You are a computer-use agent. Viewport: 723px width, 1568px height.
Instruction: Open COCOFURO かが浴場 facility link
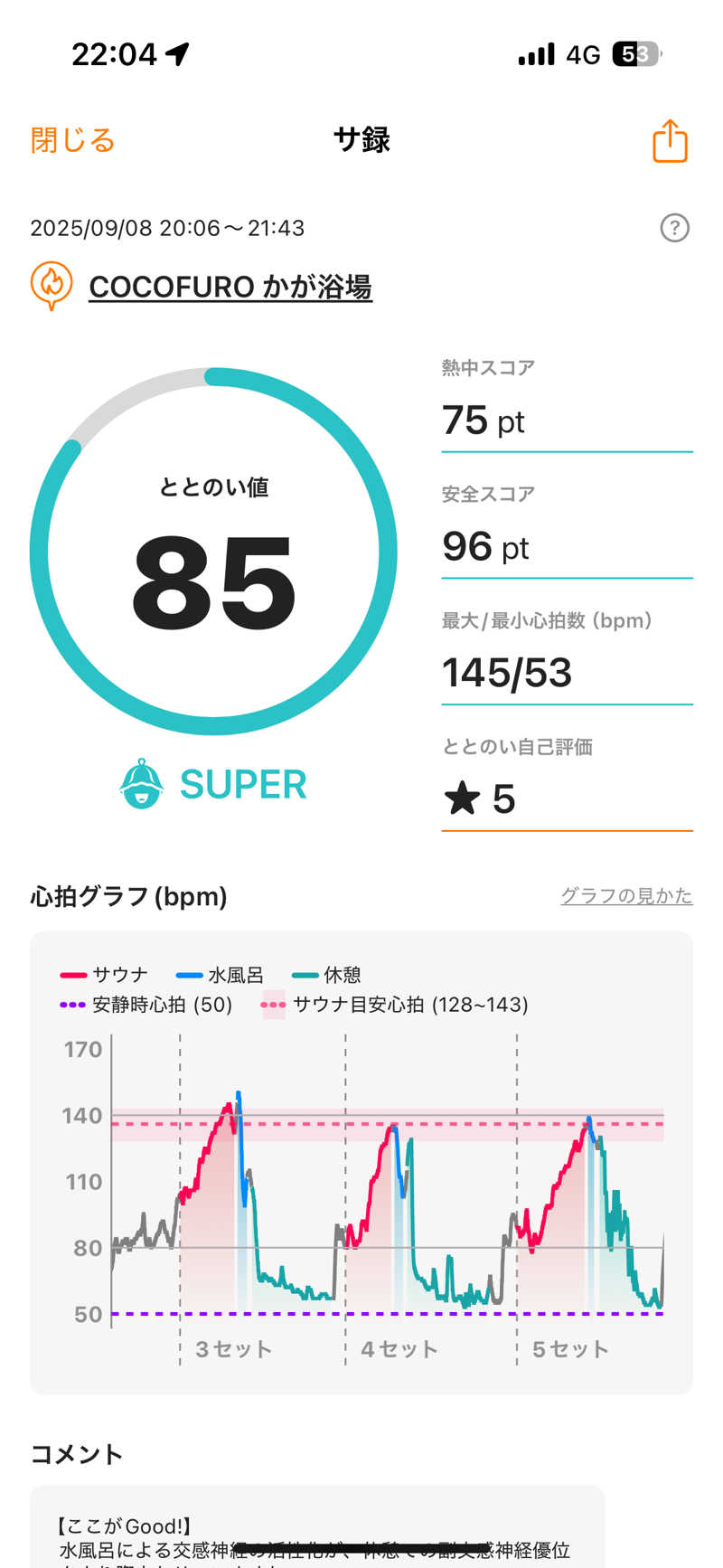click(230, 287)
